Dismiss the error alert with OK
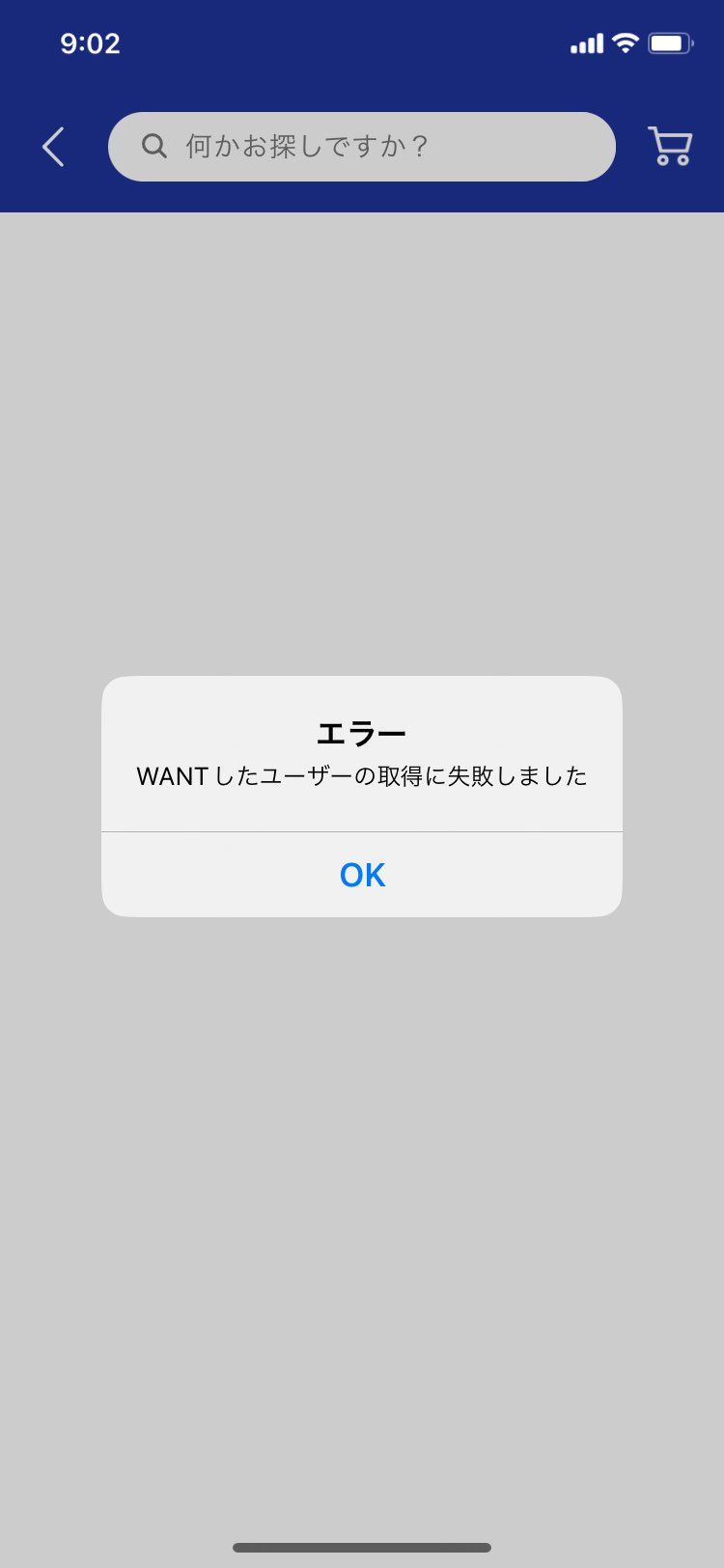Image resolution: width=724 pixels, height=1568 pixels. [361, 874]
